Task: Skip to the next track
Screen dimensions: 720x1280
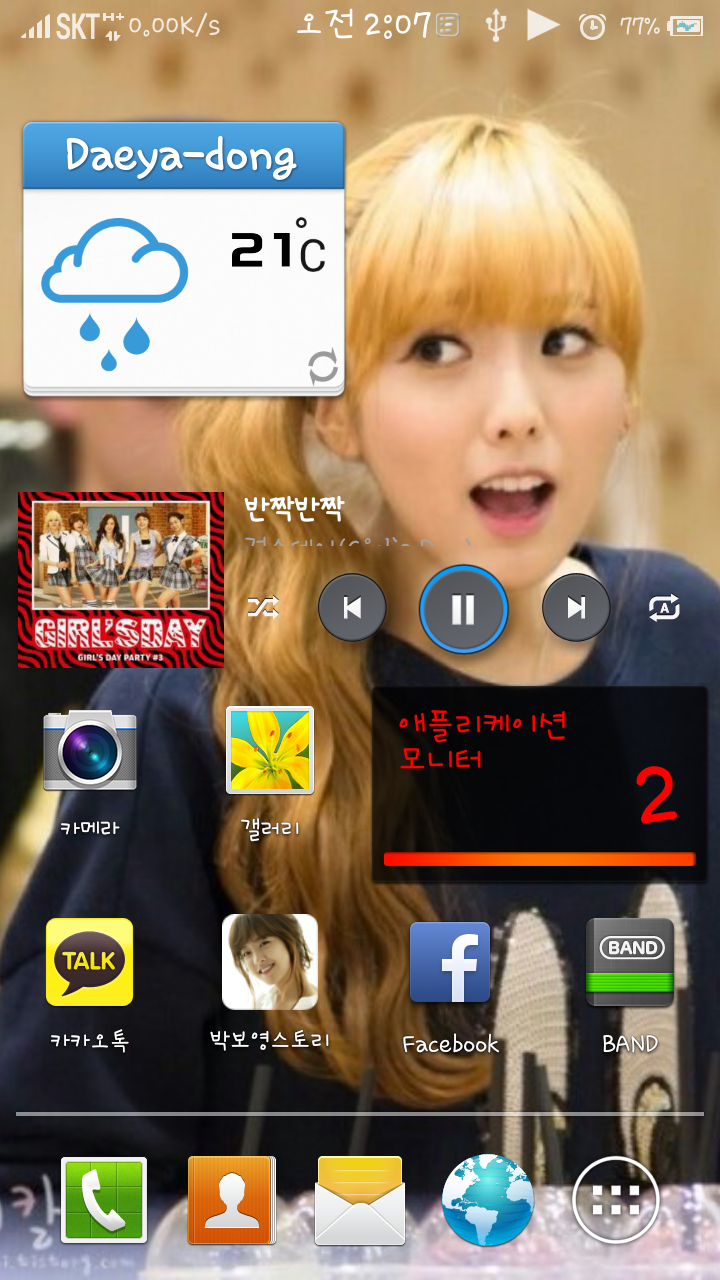Action: pyautogui.click(x=576, y=608)
